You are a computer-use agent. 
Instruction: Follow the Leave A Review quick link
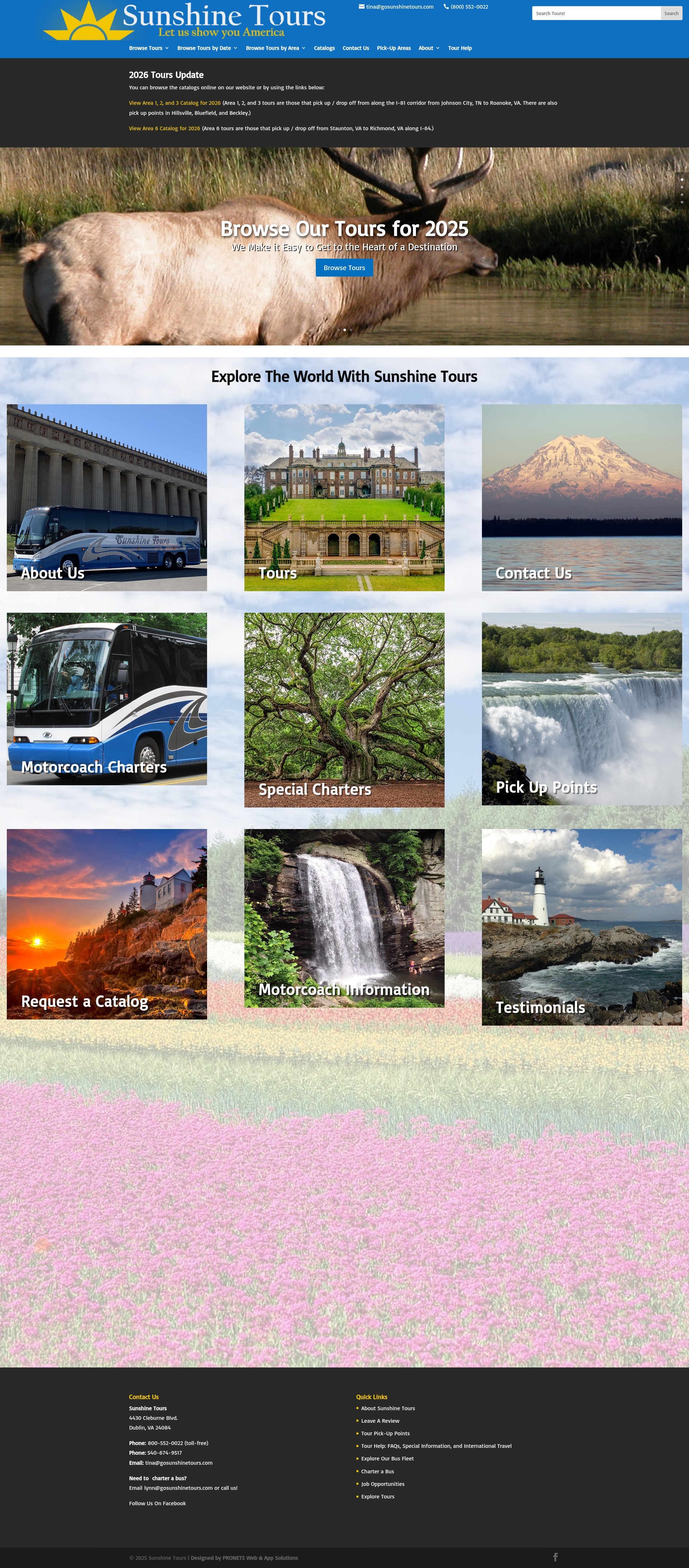click(380, 1421)
